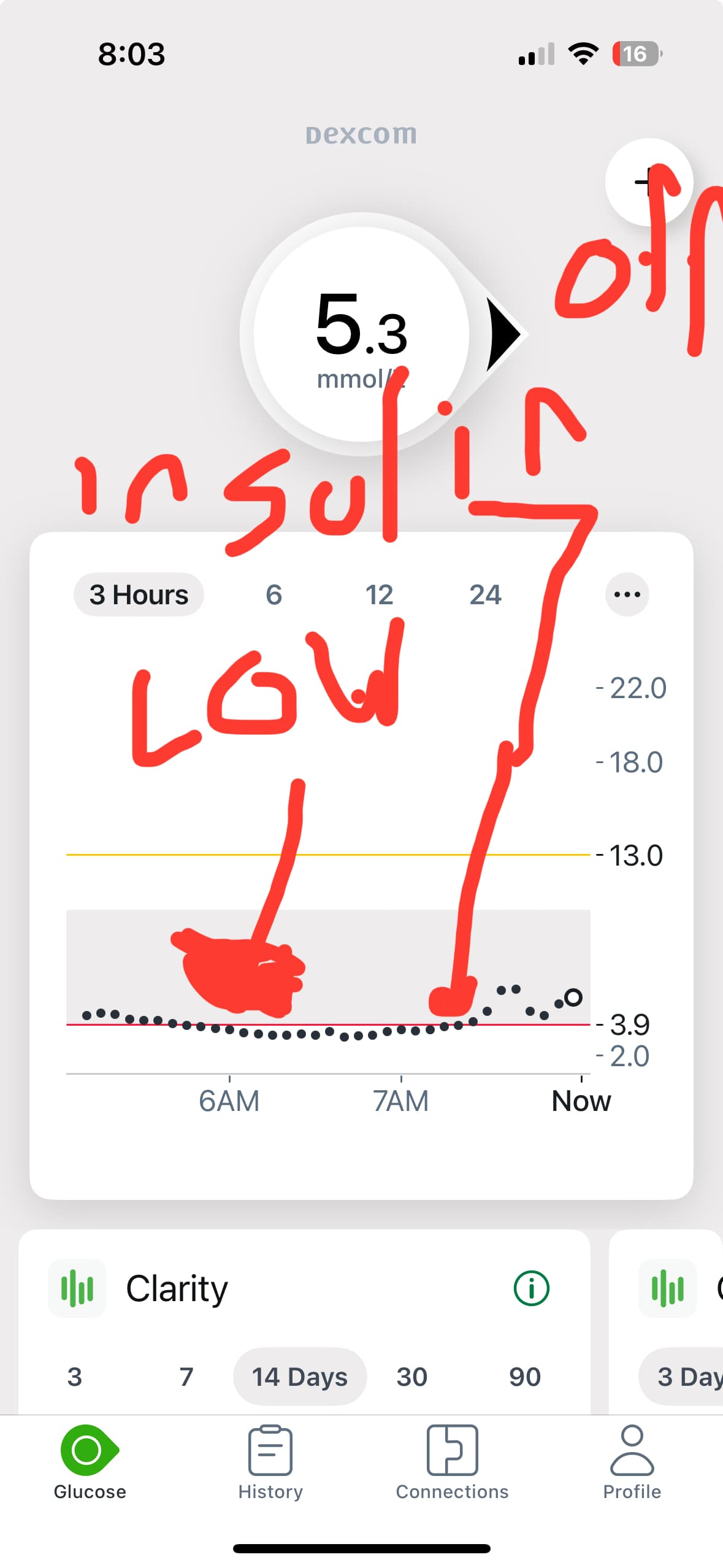Image resolution: width=723 pixels, height=1568 pixels.
Task: Open the History tab
Action: point(270,1462)
